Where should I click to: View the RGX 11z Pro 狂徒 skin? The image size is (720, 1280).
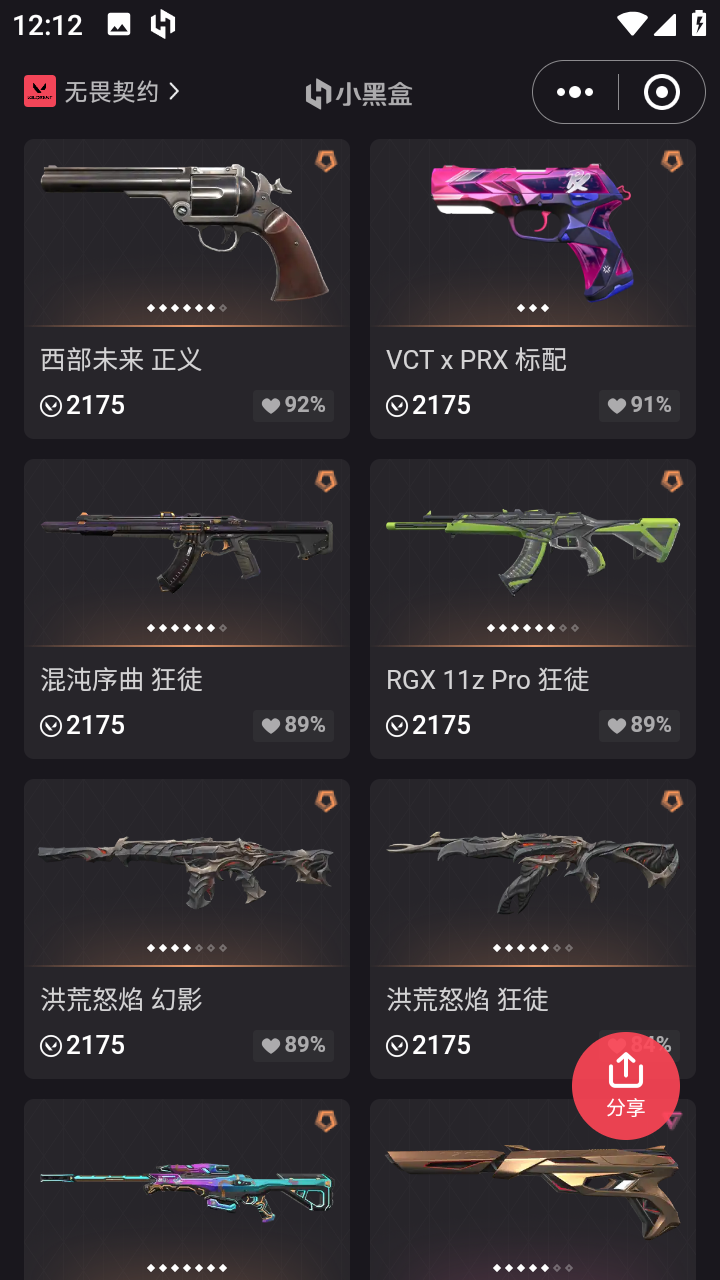tap(533, 609)
